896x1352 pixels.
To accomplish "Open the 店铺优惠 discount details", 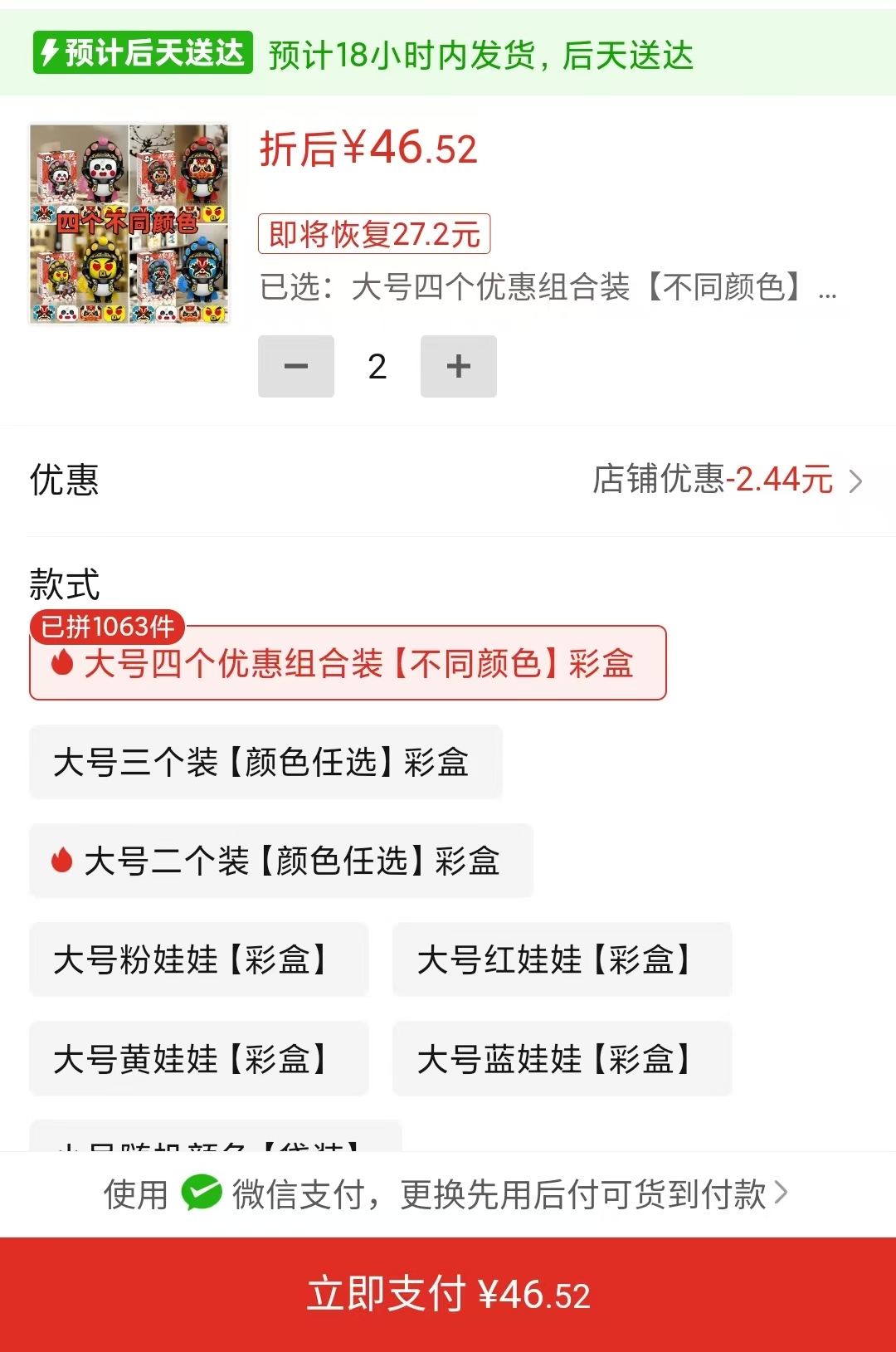I will (x=726, y=480).
